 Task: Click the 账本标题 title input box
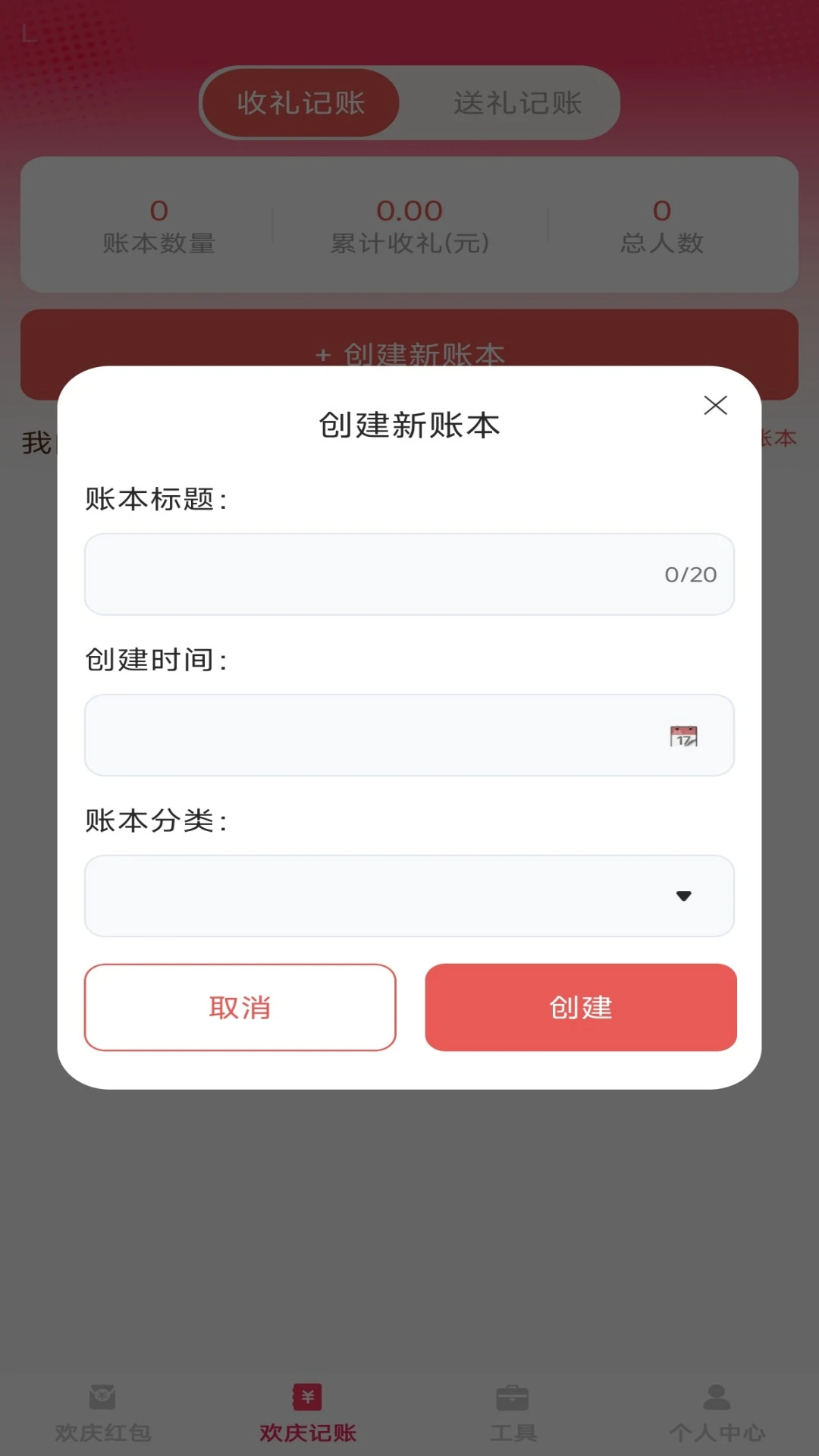point(341,574)
